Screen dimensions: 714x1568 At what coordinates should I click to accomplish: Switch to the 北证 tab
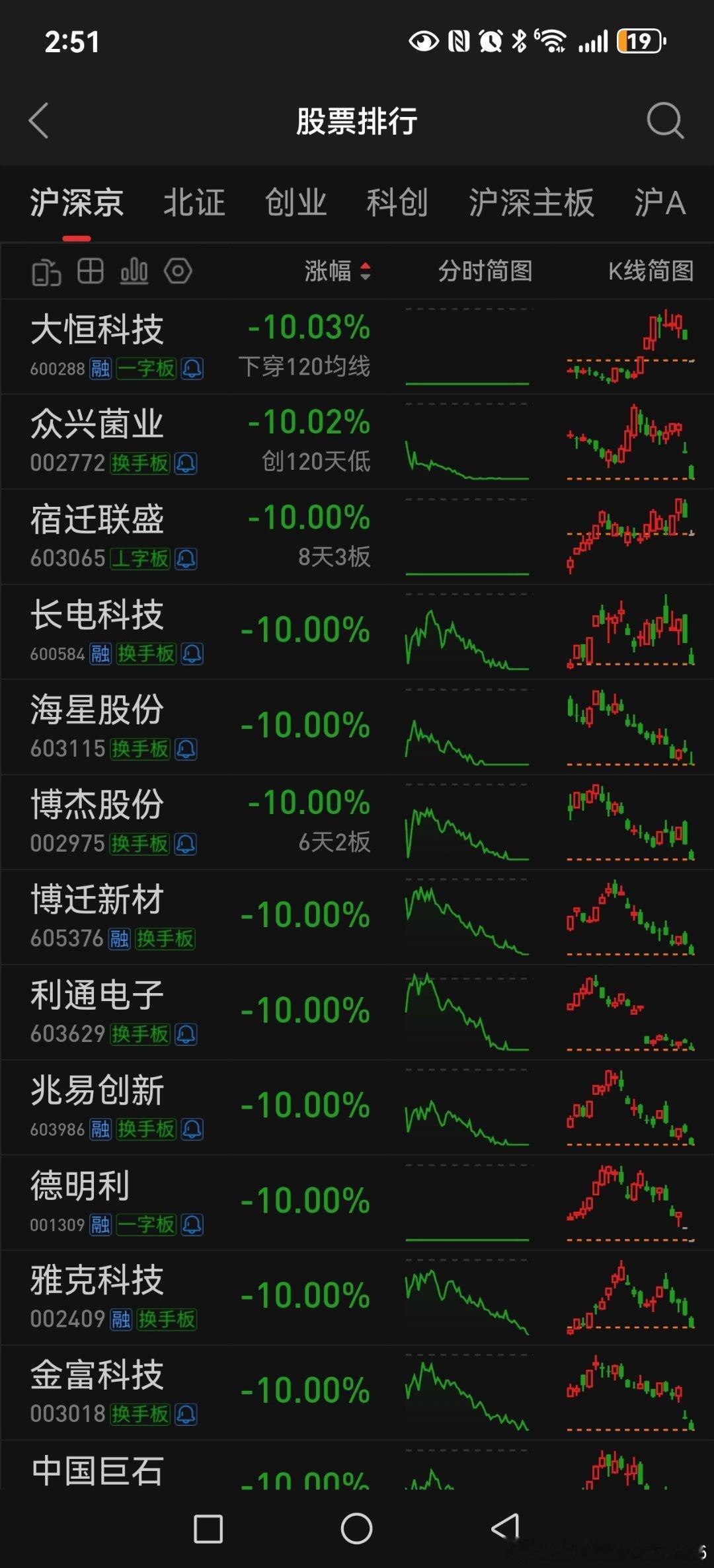pyautogui.click(x=194, y=202)
